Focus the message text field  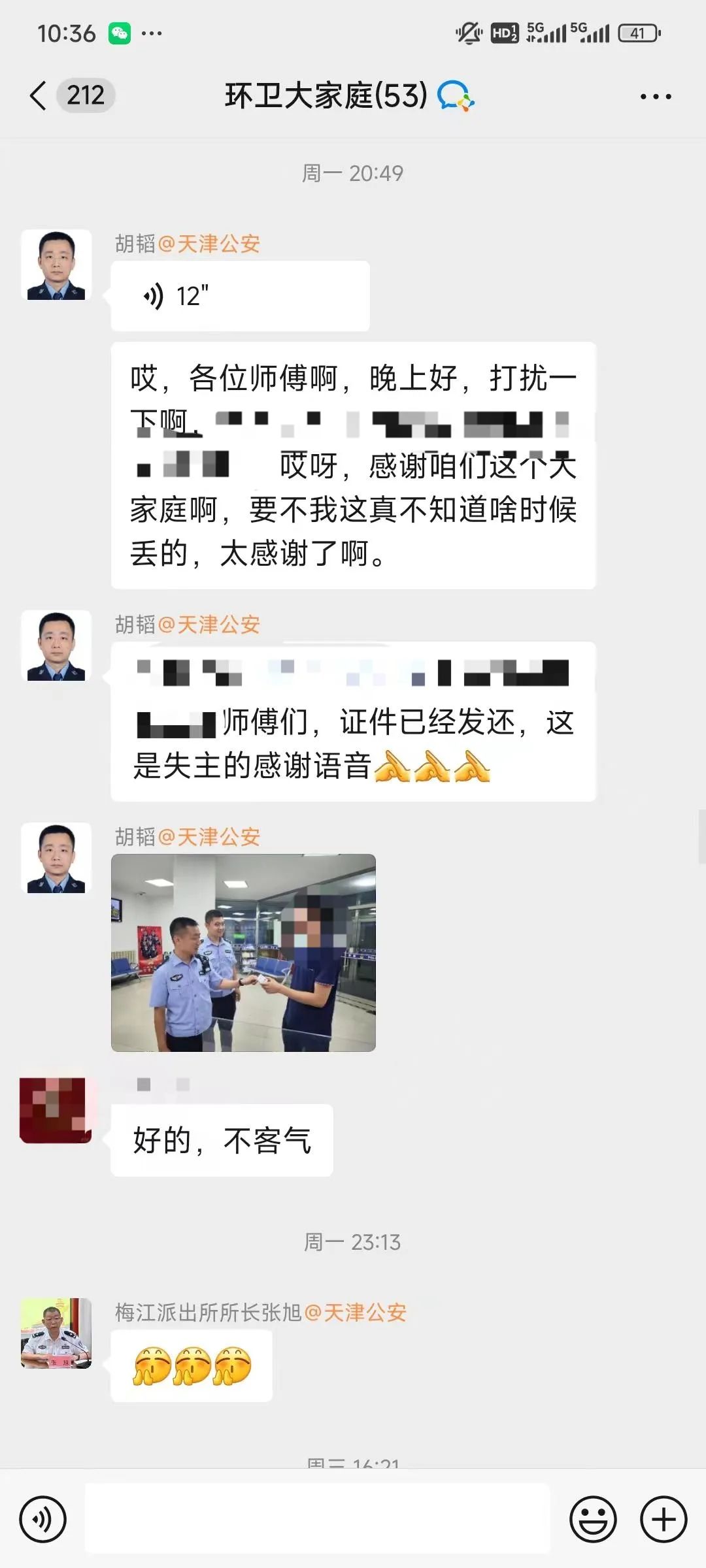point(318,1518)
